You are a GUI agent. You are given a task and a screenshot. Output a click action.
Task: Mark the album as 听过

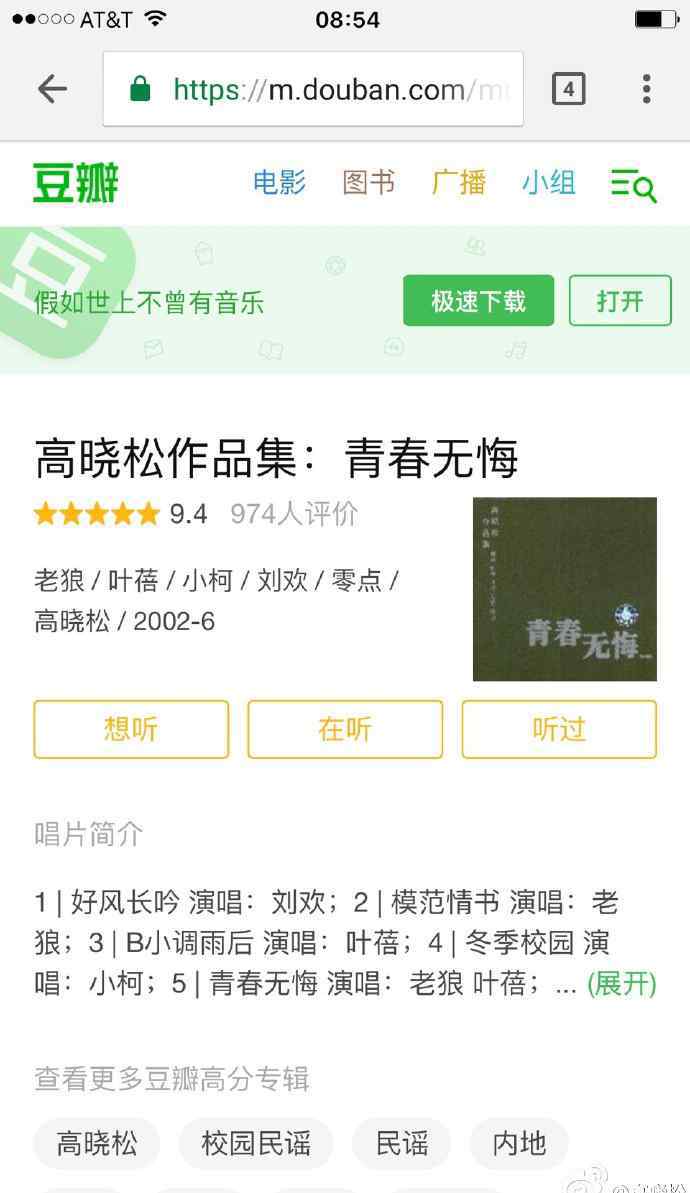pos(558,729)
